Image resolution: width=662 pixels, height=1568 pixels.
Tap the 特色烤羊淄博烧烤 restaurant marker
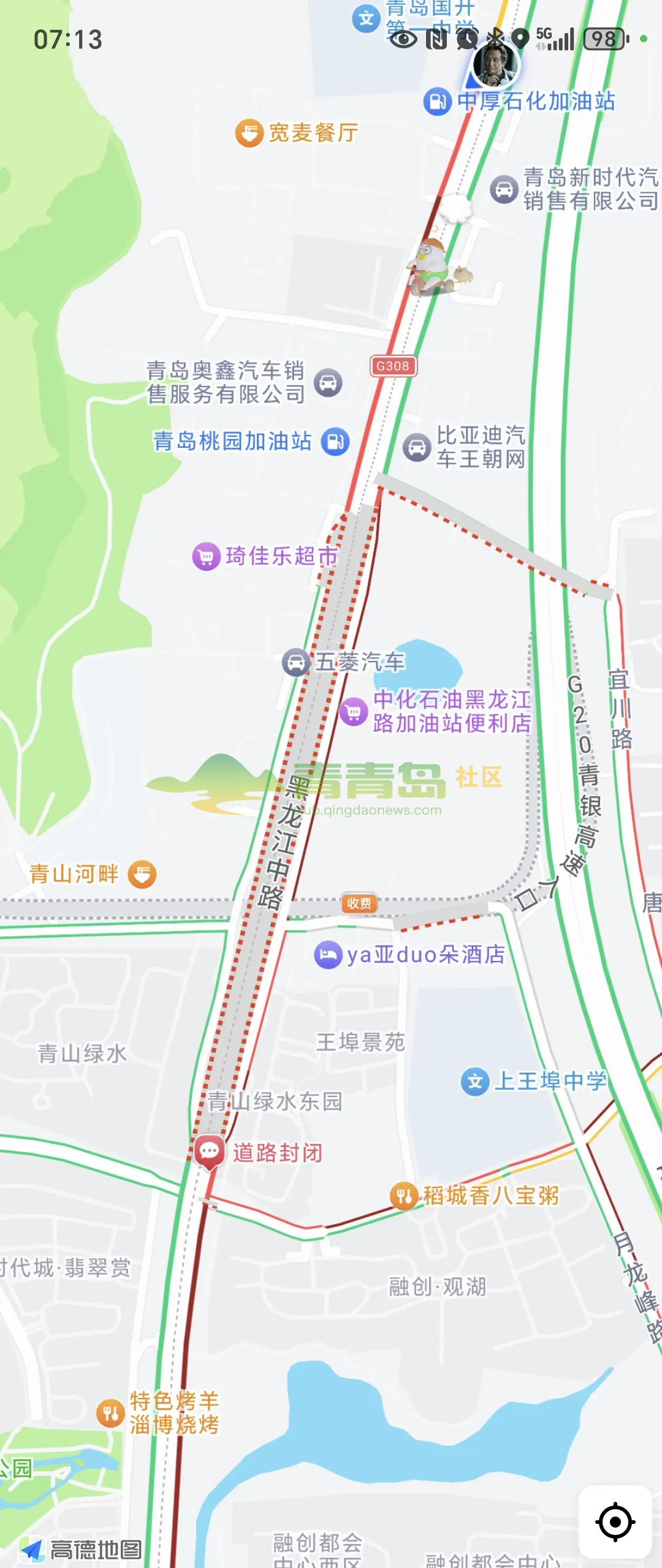coord(111,1413)
